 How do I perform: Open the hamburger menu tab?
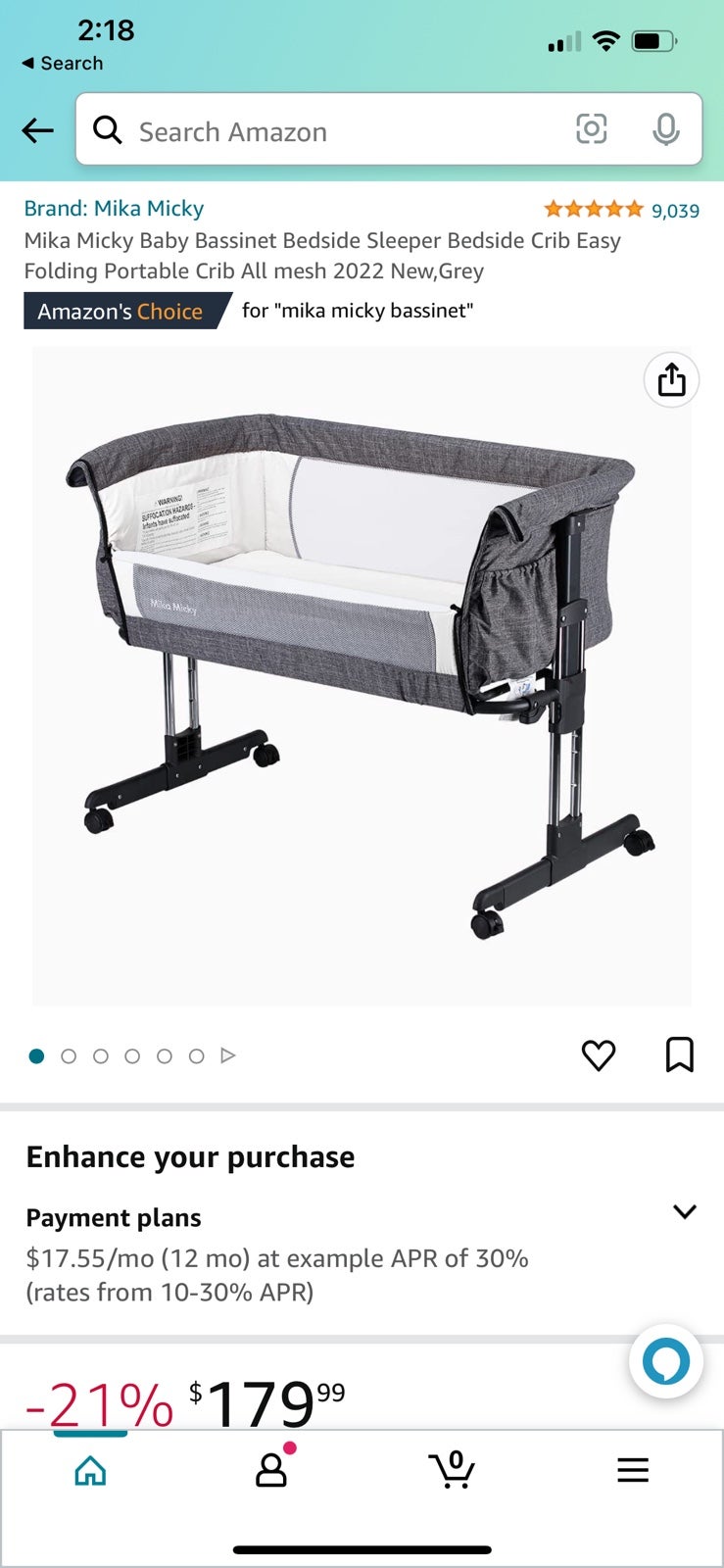(x=633, y=1470)
